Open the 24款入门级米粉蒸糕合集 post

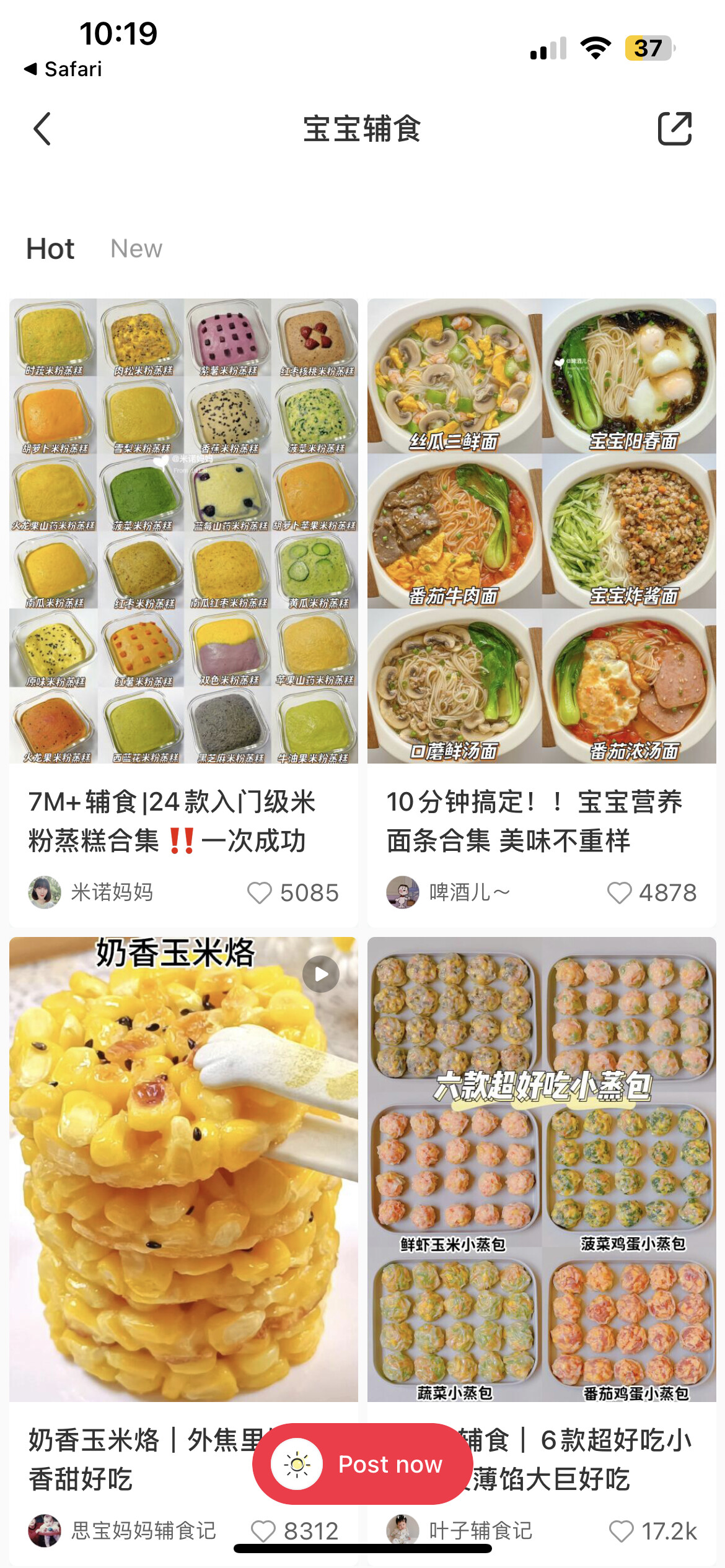[x=183, y=531]
